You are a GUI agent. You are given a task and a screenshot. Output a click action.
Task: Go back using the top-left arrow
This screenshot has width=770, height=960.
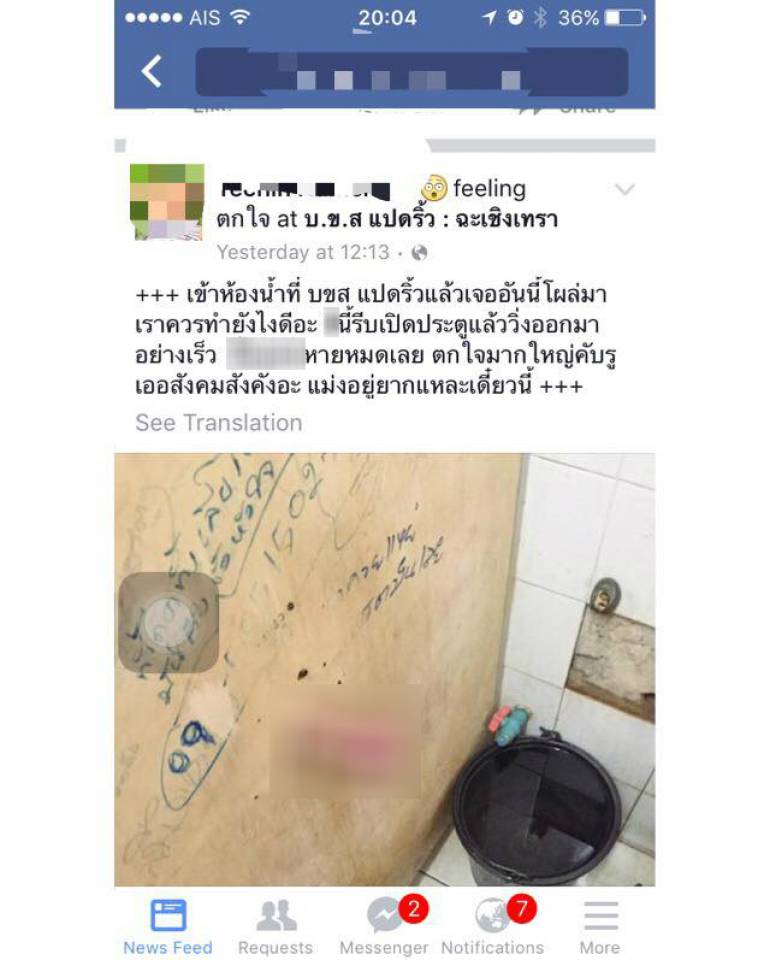(x=152, y=72)
